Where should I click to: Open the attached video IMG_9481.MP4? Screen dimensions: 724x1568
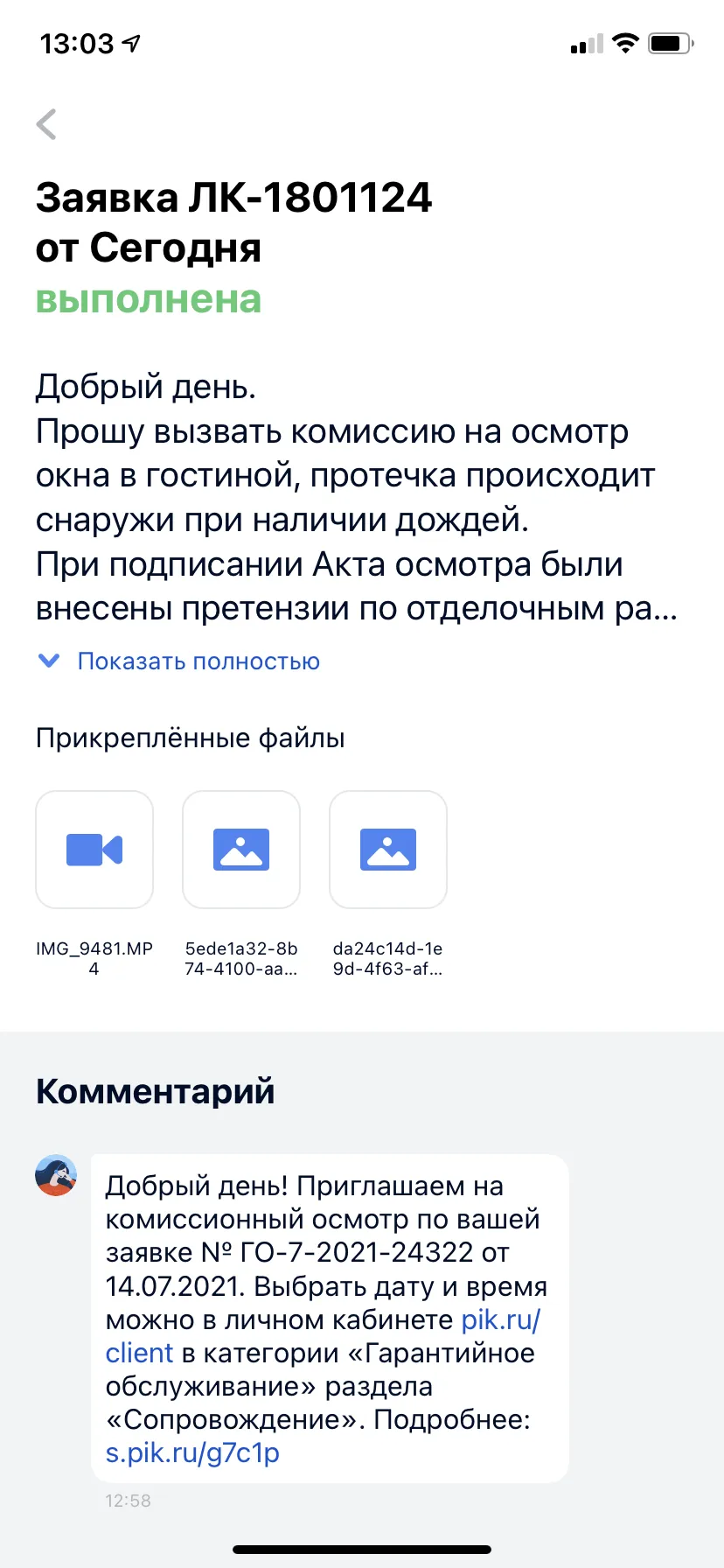94,850
